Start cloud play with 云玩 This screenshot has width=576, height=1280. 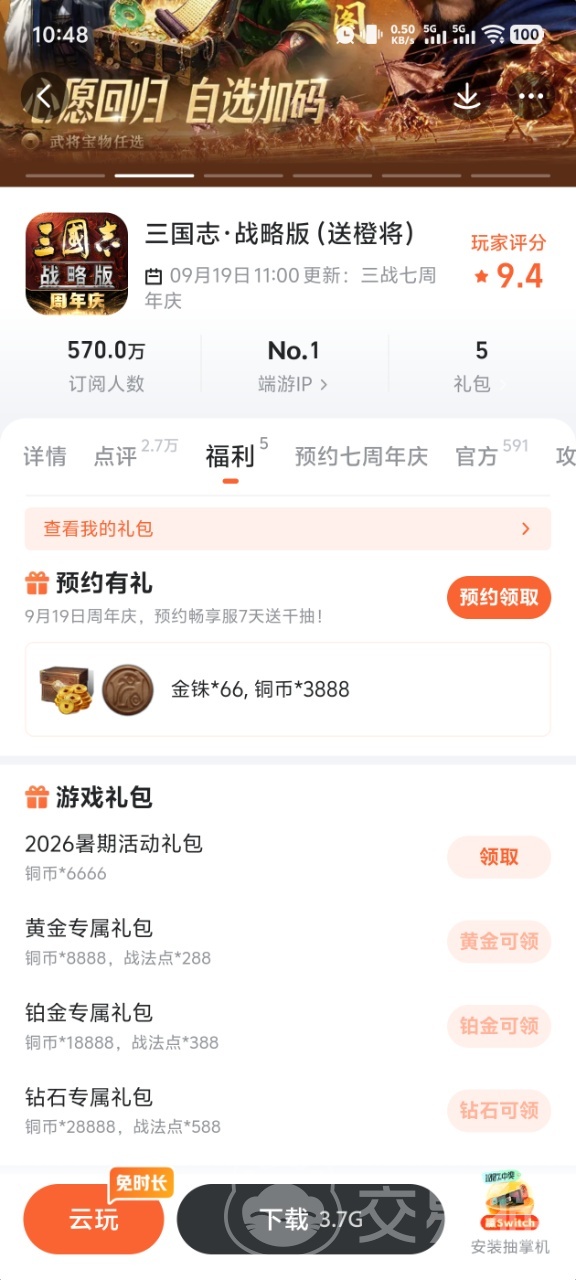point(94,1219)
